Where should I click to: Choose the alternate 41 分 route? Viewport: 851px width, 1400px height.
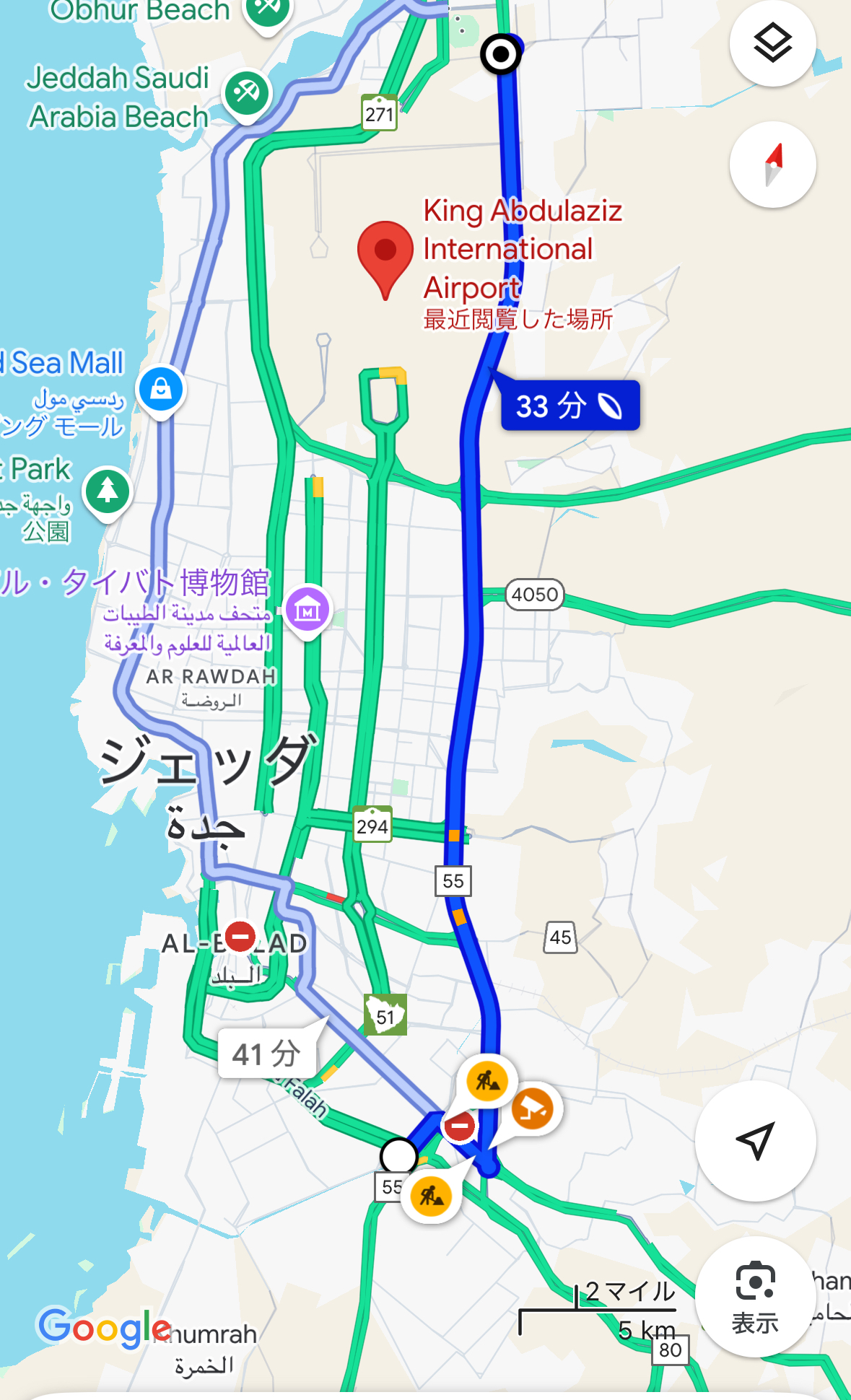pos(267,1054)
